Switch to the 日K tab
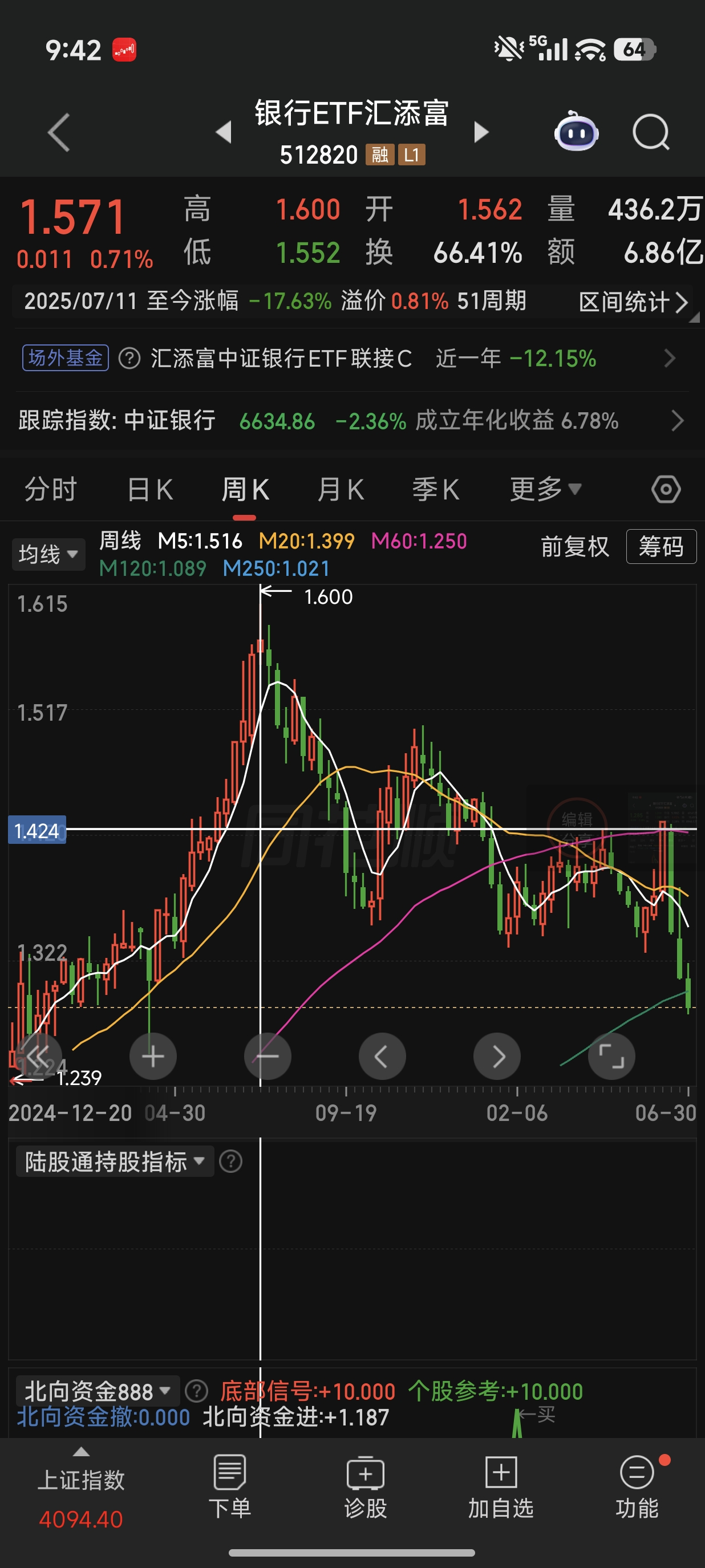 tap(151, 489)
